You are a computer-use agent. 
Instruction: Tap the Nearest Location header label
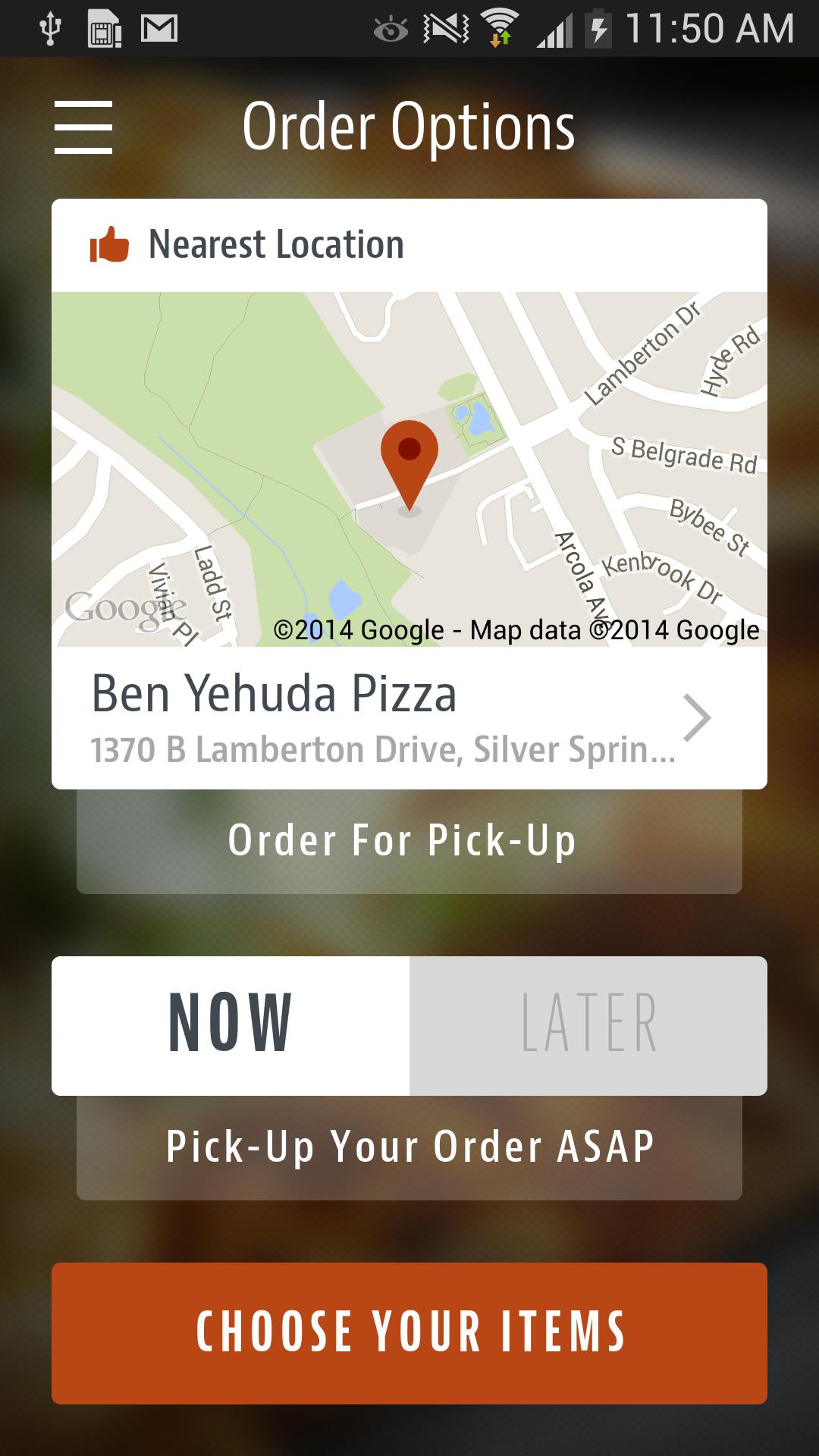point(275,244)
